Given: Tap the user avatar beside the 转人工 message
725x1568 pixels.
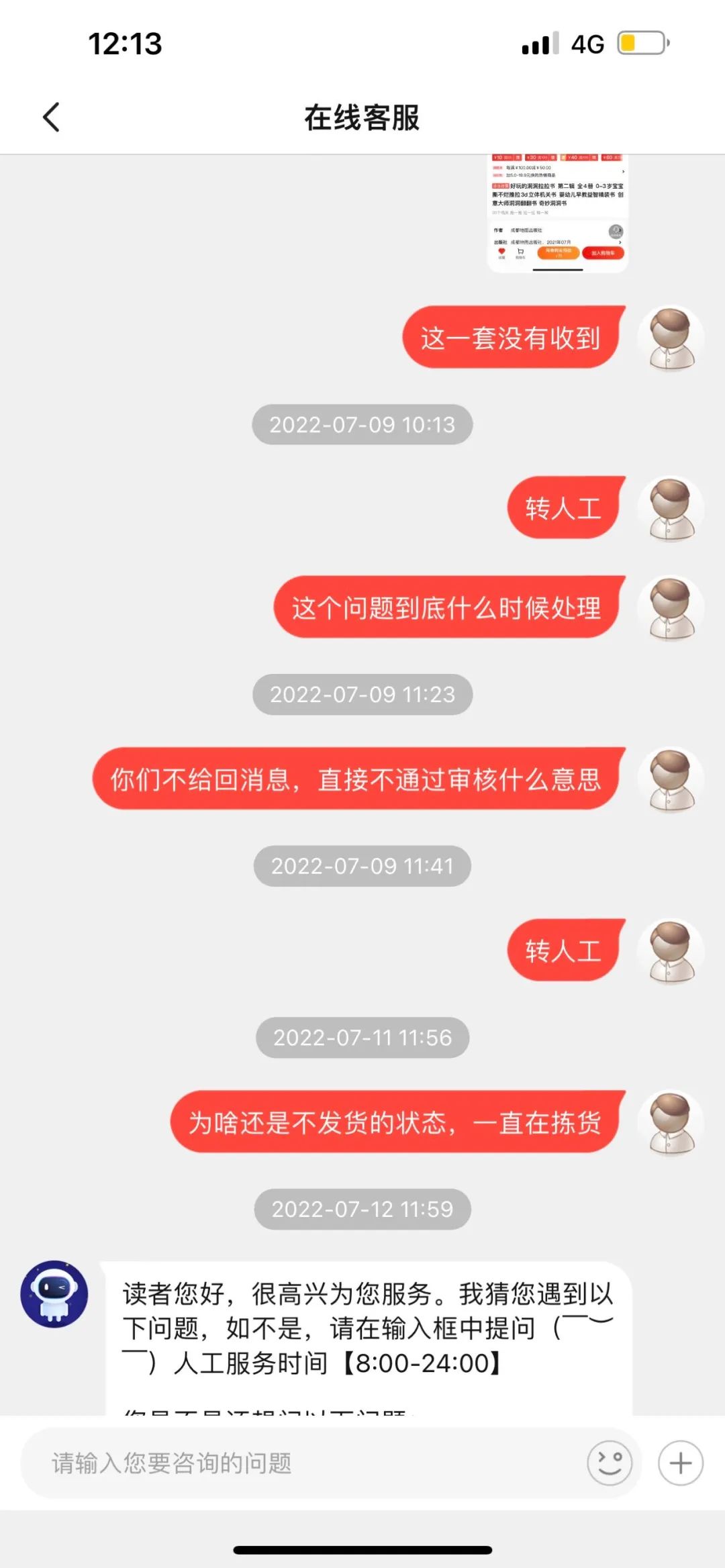Looking at the screenshot, I should pos(669,510).
